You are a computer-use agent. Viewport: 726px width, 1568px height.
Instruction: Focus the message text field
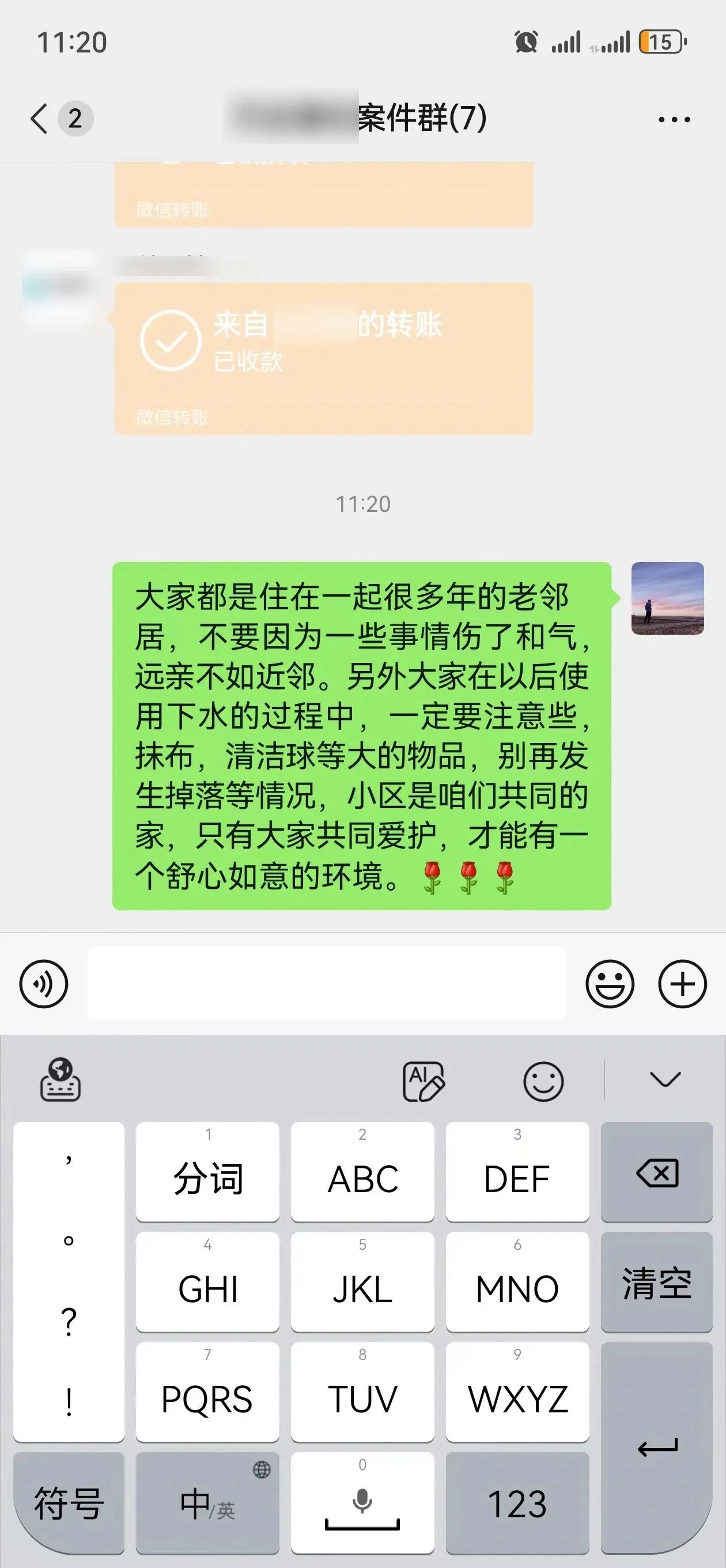326,983
